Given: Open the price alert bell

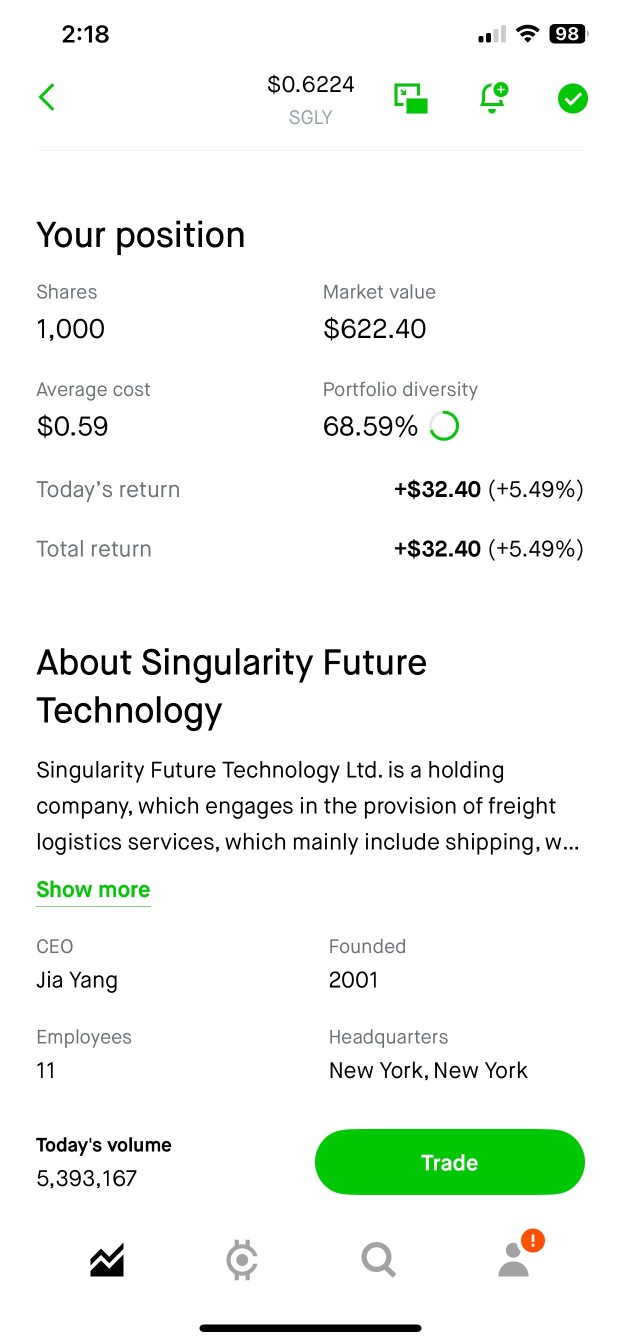Looking at the screenshot, I should point(493,97).
